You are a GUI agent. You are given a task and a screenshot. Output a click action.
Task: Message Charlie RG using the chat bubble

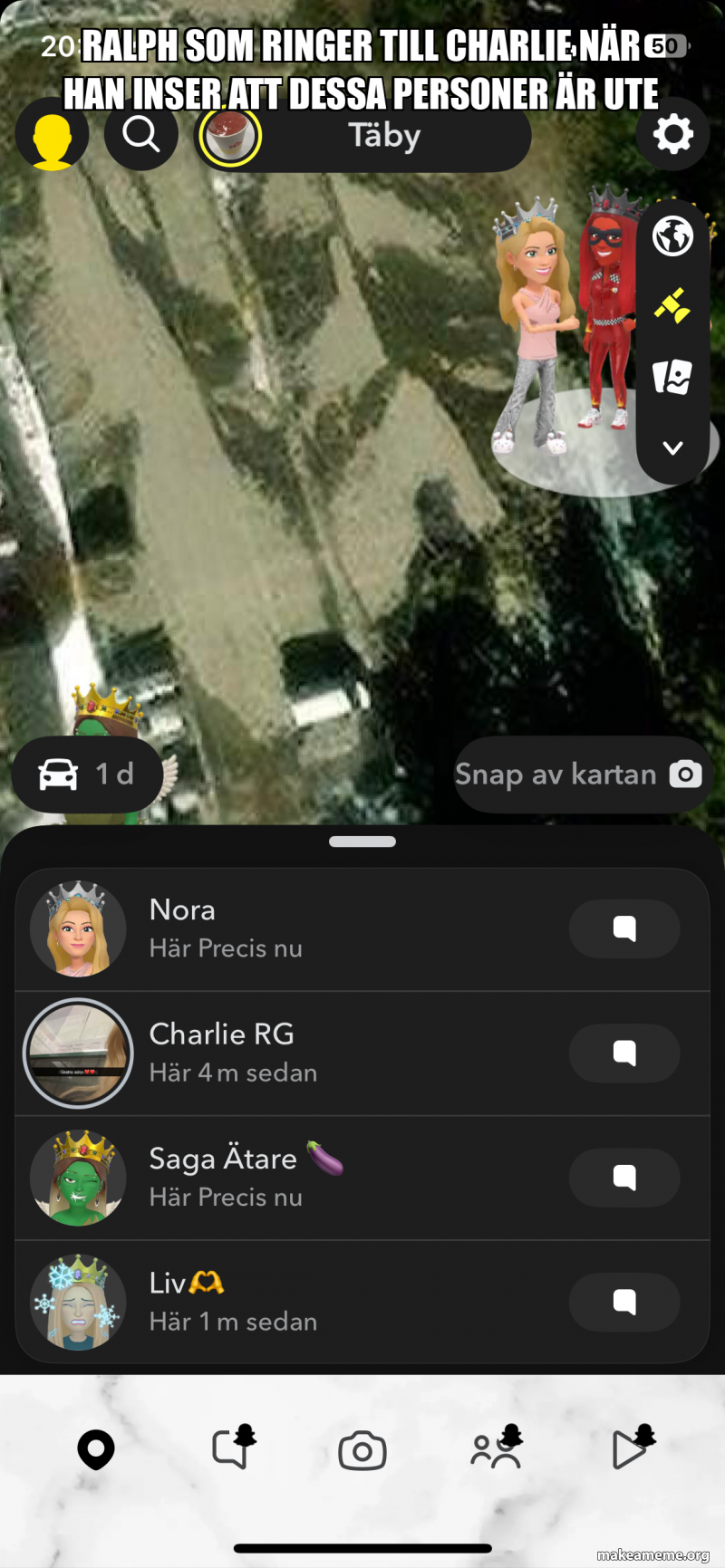click(623, 1053)
